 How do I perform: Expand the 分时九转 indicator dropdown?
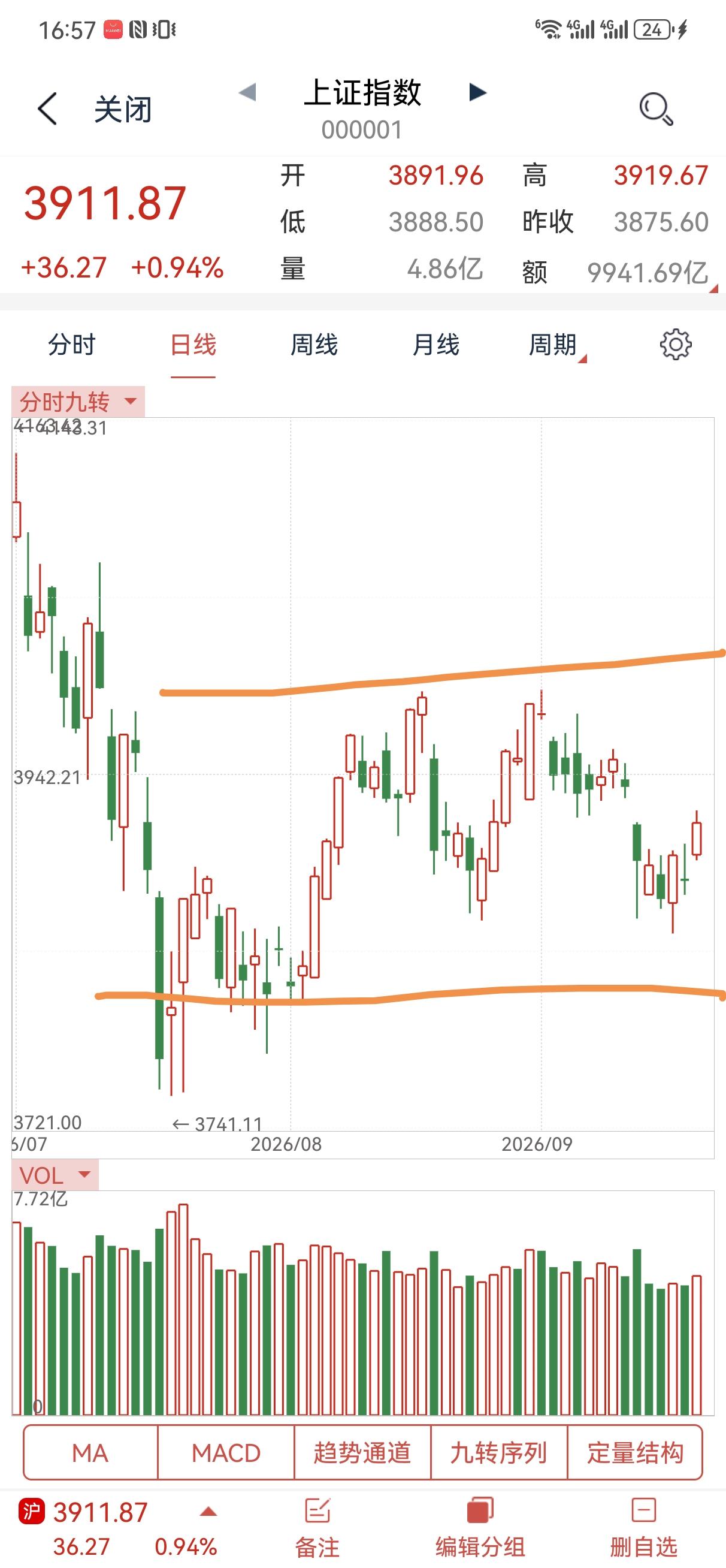78,402
